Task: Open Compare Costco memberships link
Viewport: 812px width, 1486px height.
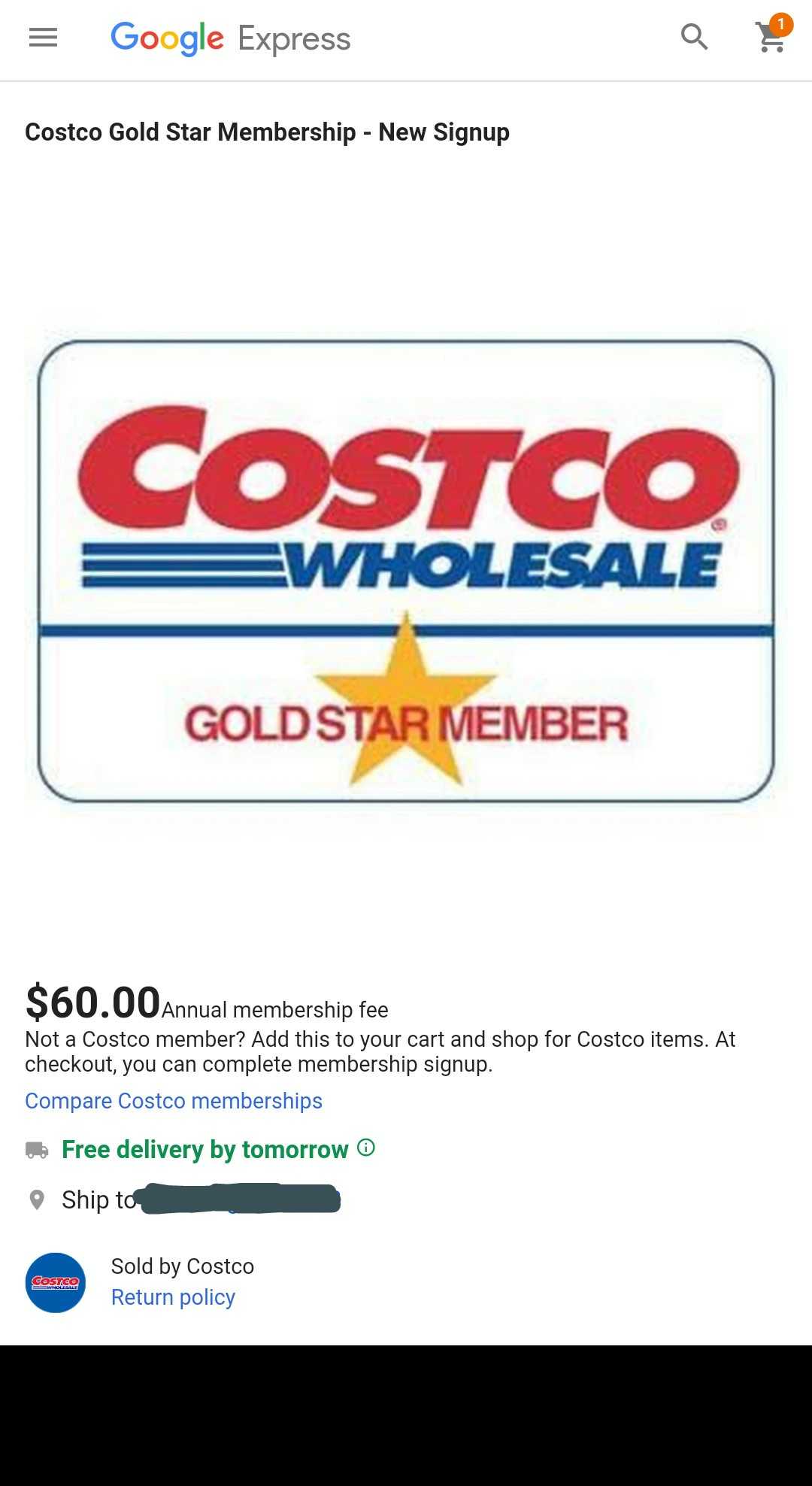Action: (x=174, y=1101)
